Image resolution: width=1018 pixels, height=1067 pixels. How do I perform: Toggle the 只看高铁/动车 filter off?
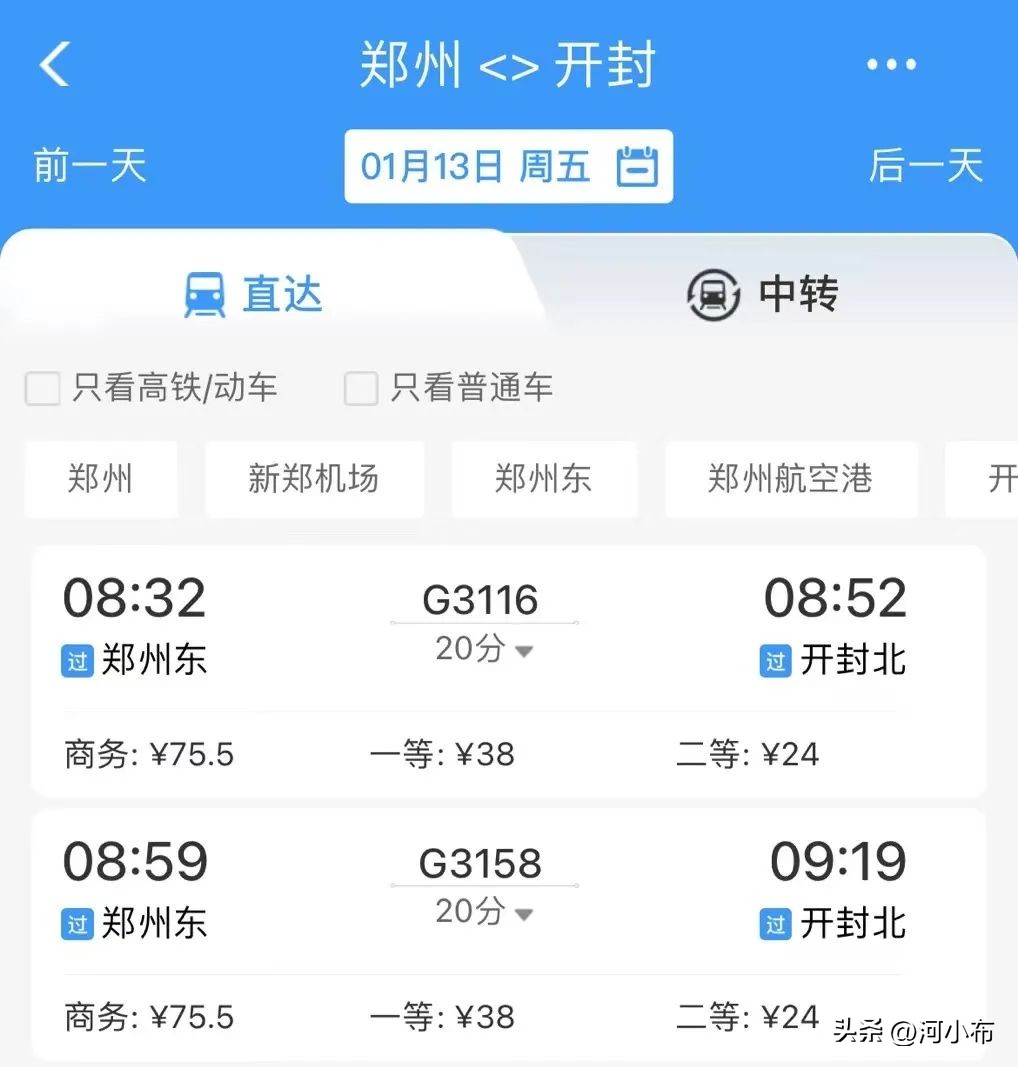coord(42,387)
